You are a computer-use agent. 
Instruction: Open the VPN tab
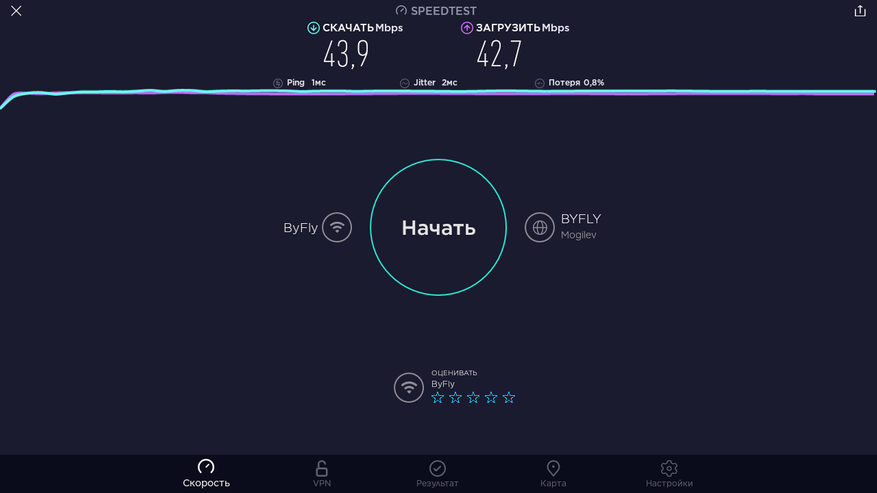[322, 473]
